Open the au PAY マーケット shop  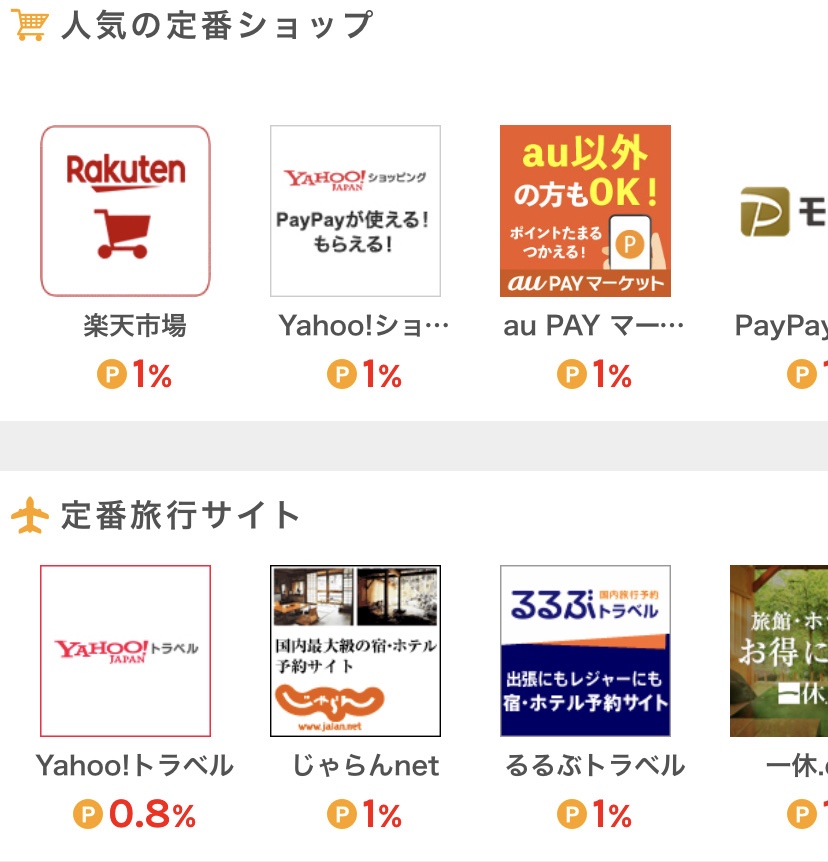point(585,211)
